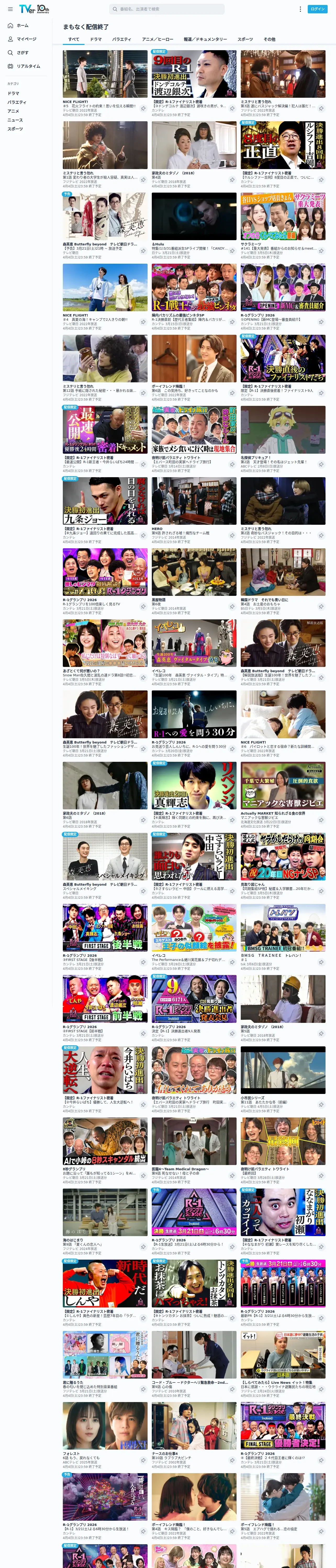Switch to the ドラマ tab
336x1568 pixels.
point(96,39)
